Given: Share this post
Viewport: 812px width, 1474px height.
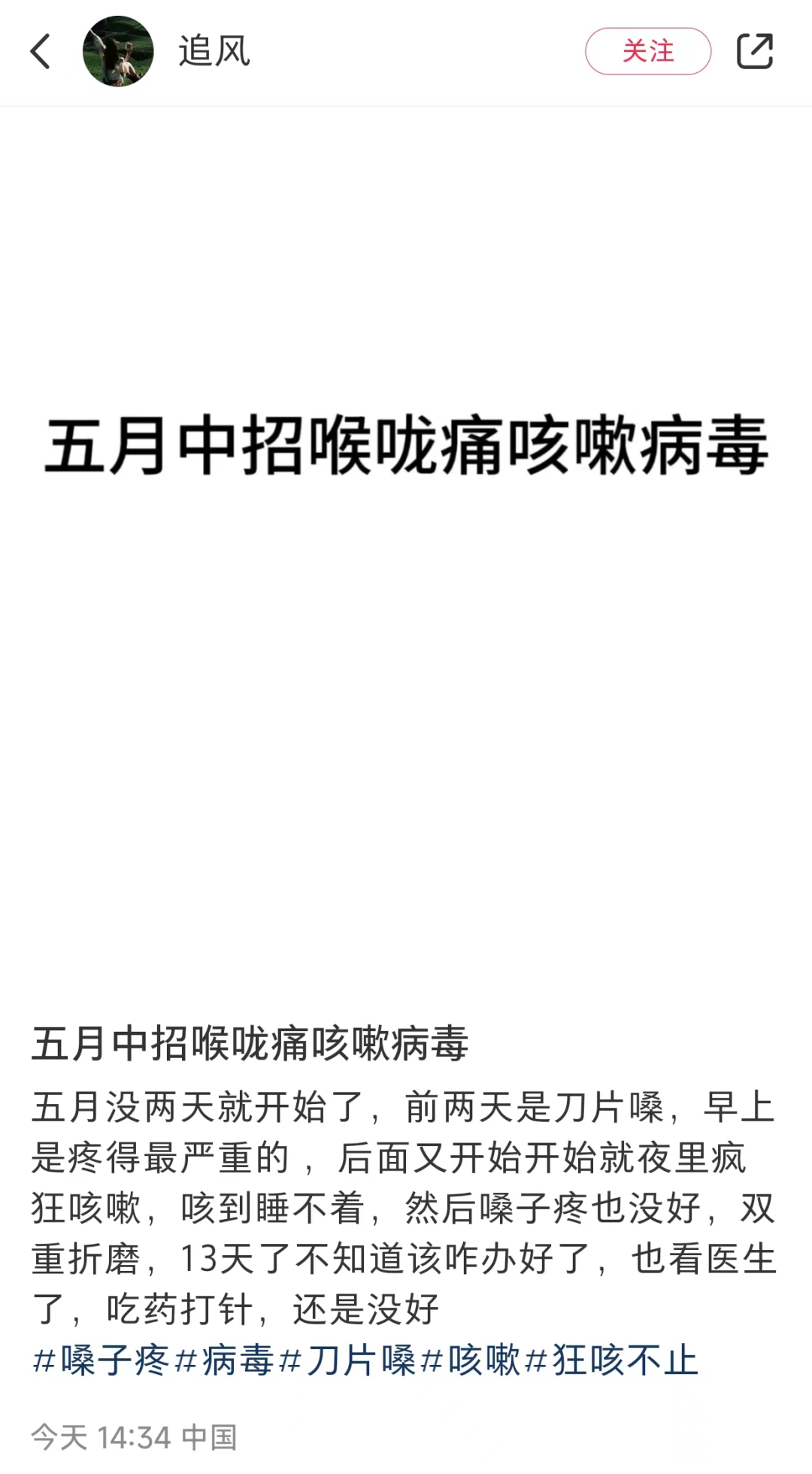Looking at the screenshot, I should tap(755, 51).
